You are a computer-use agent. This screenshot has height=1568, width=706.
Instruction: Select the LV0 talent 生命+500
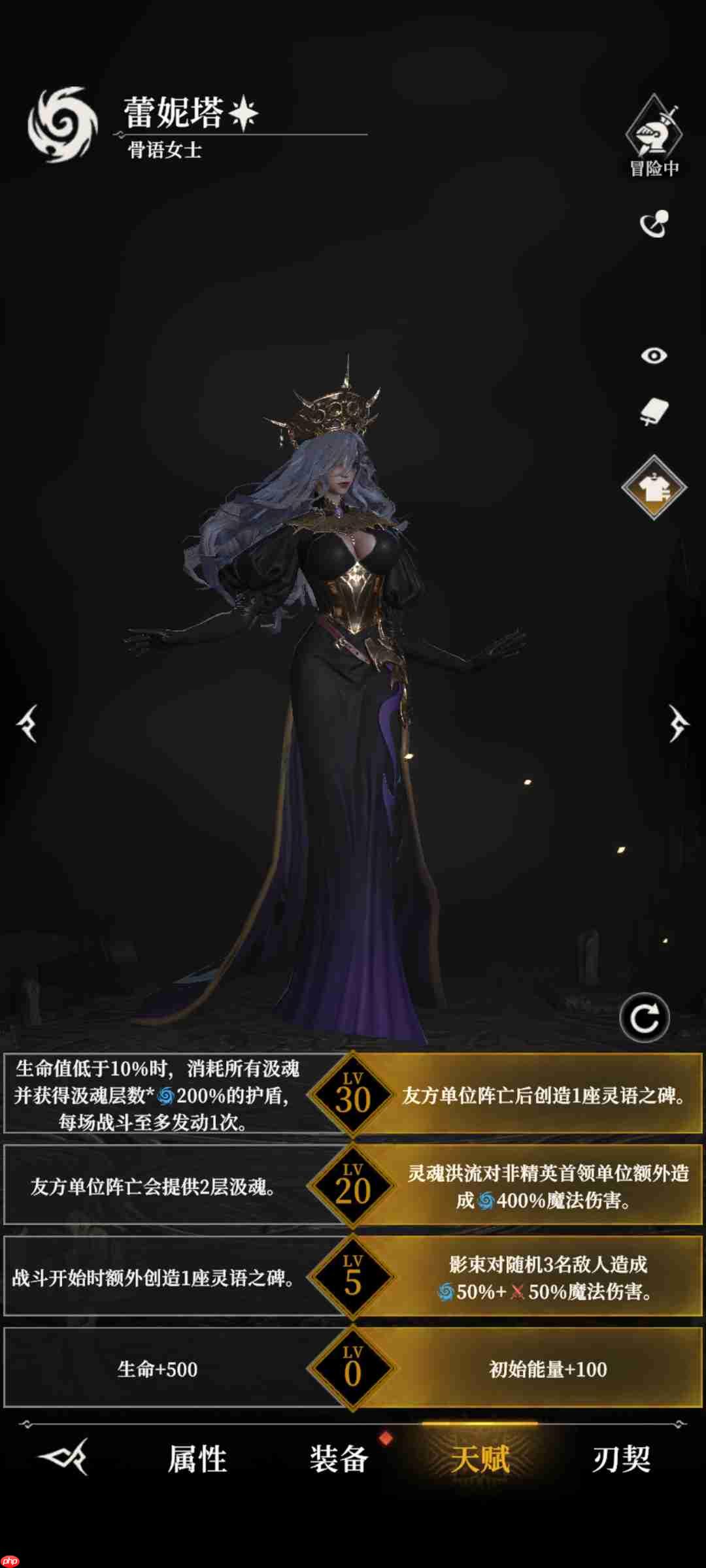[x=157, y=1369]
